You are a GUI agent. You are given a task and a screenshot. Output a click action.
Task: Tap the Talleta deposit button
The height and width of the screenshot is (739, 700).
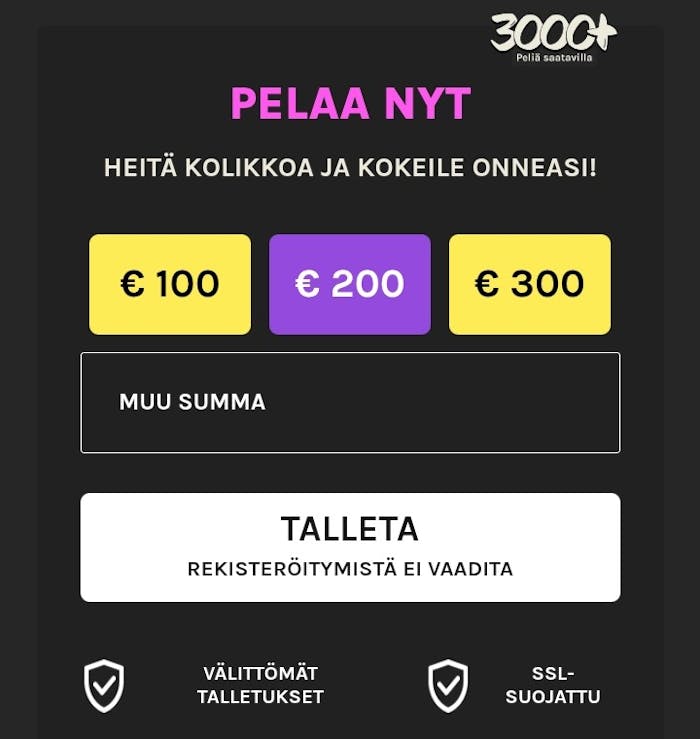click(x=350, y=547)
